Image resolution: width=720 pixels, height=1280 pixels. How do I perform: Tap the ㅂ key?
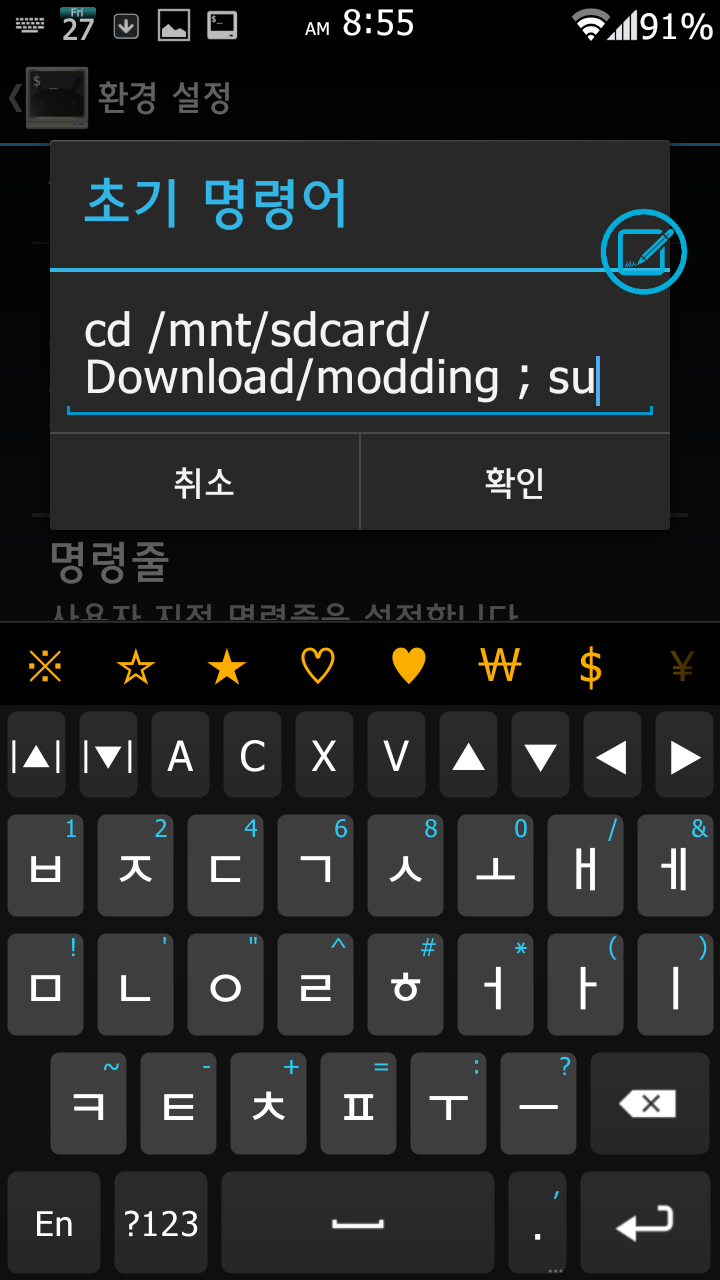(x=45, y=866)
